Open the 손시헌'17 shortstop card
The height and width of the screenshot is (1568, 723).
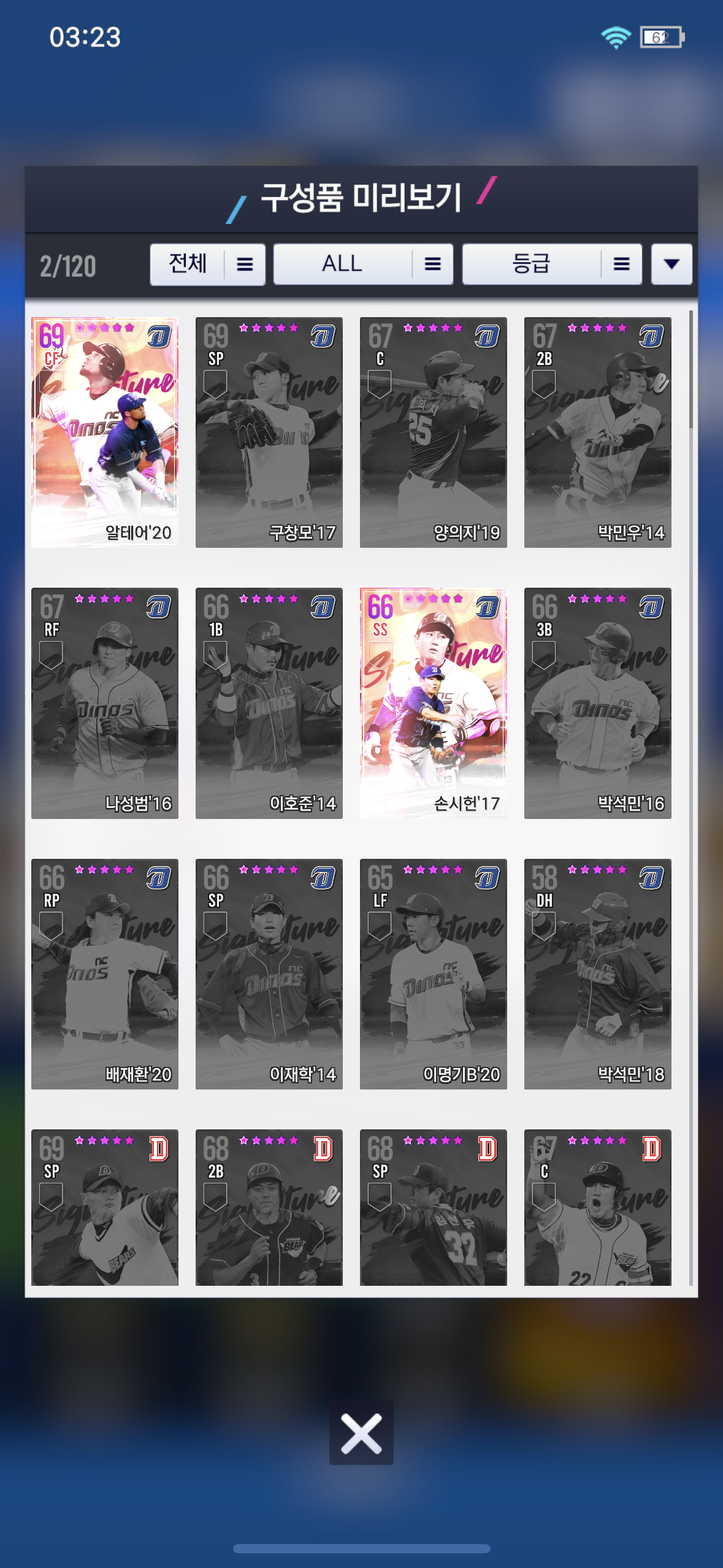[433, 703]
